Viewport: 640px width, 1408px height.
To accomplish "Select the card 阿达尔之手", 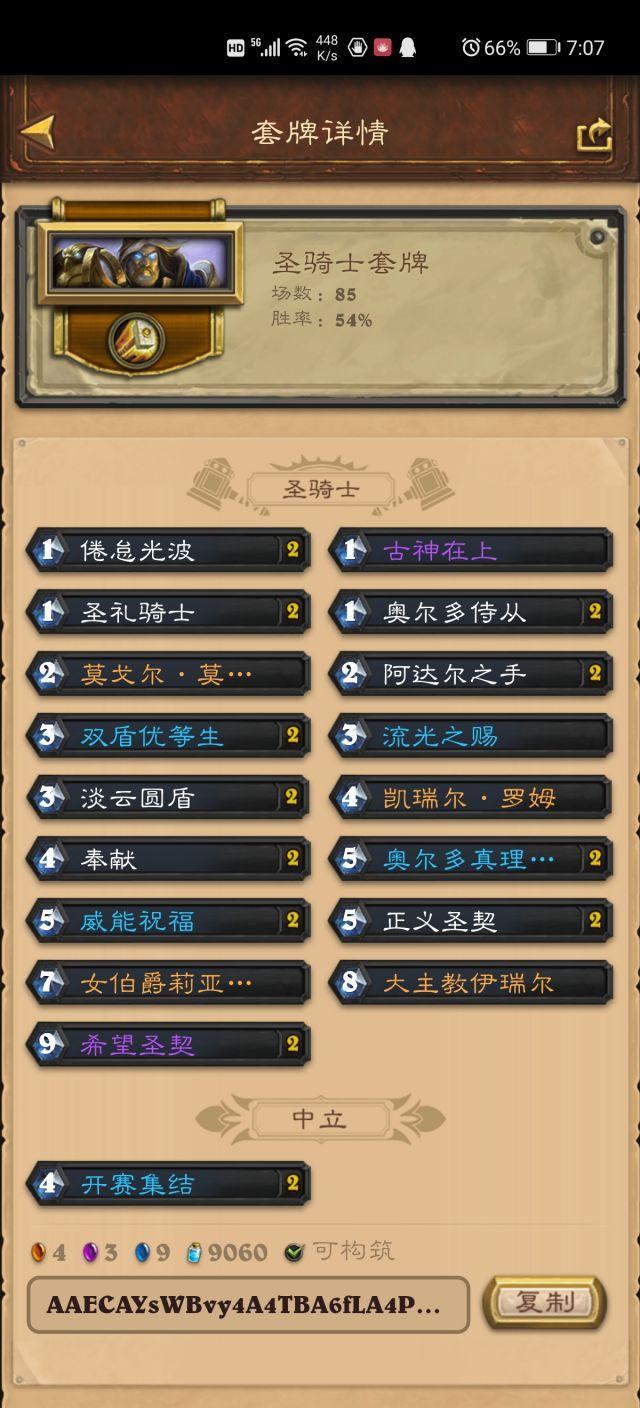I will pos(470,674).
